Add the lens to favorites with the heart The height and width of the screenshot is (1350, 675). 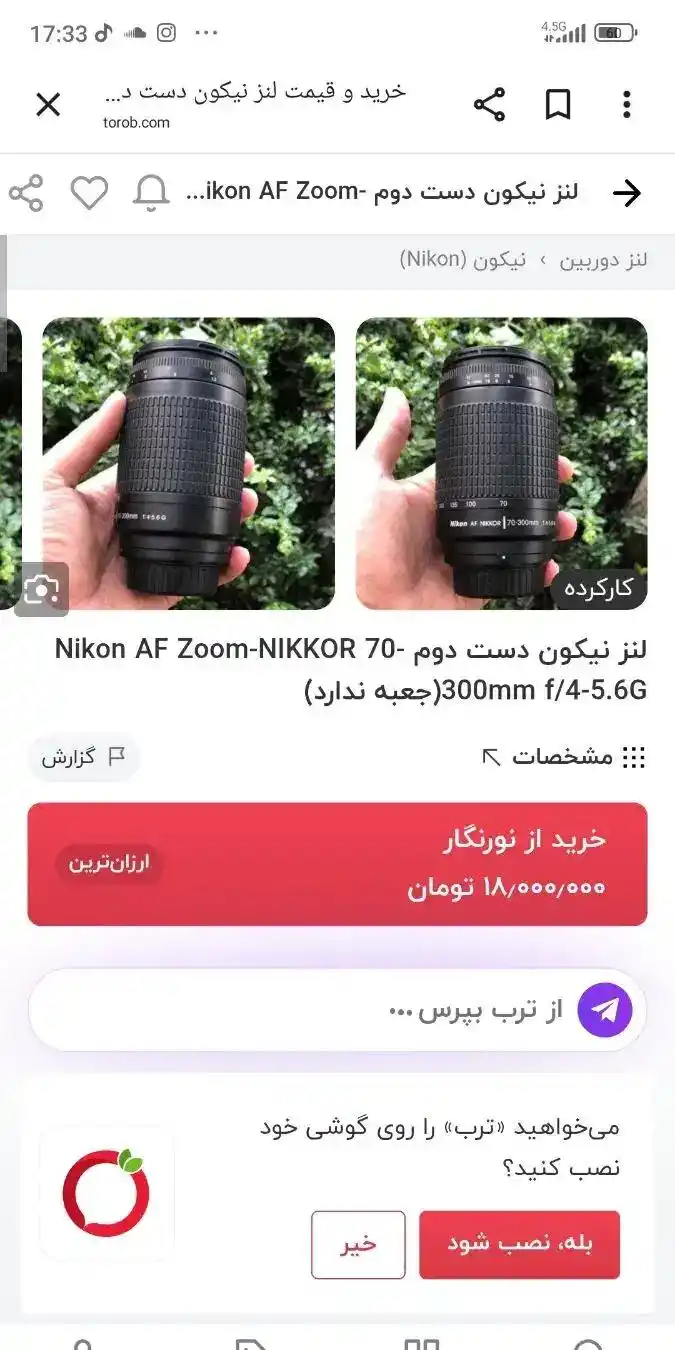coord(89,193)
